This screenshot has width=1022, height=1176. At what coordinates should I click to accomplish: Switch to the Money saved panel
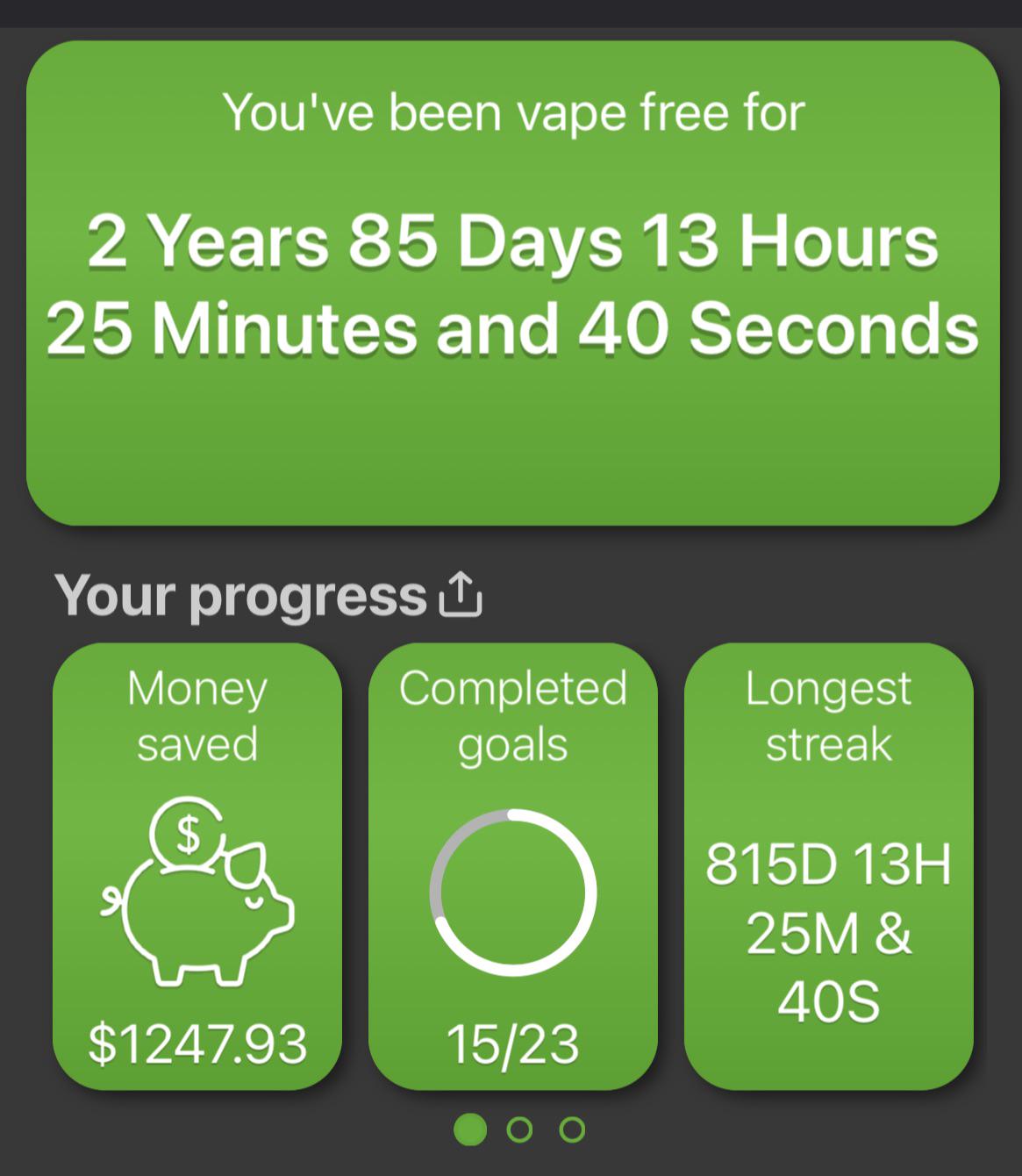(x=197, y=864)
